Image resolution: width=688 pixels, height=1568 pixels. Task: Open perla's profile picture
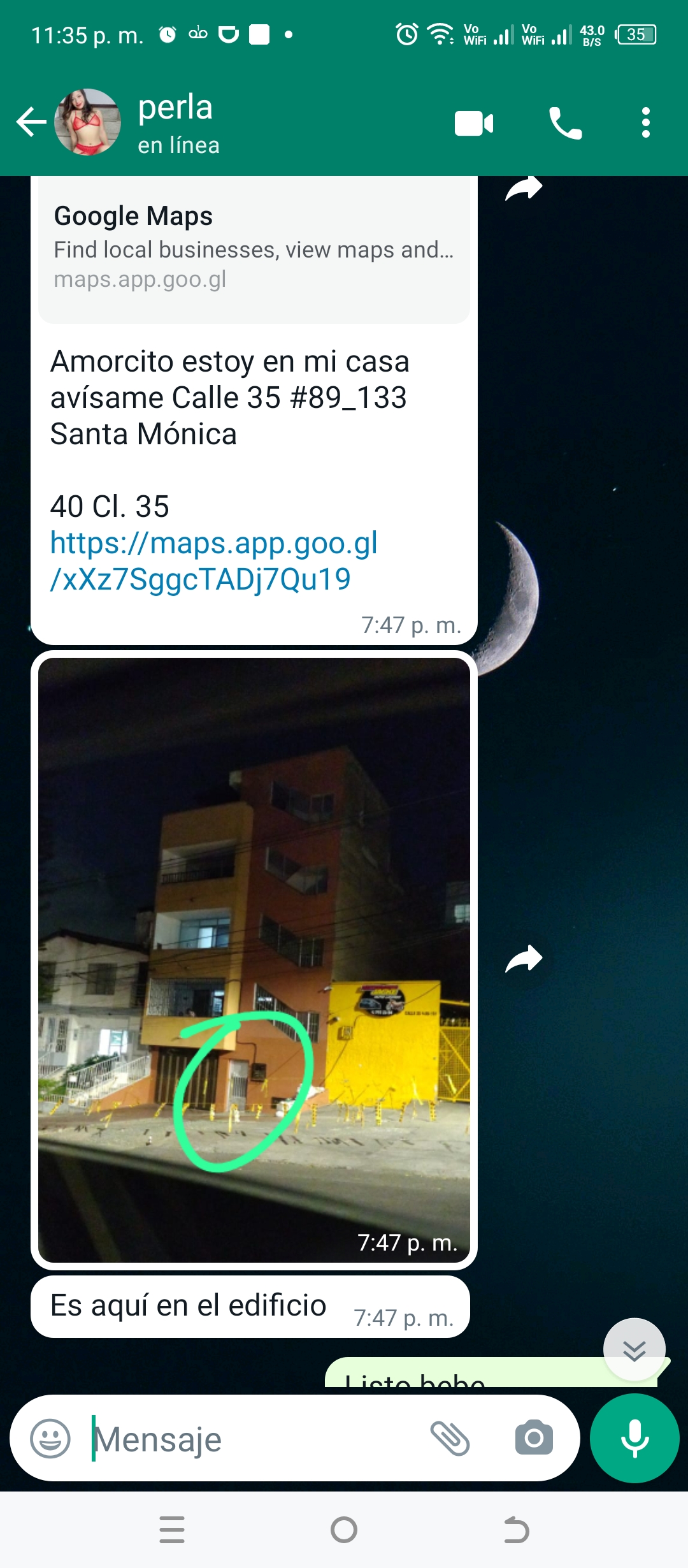[88, 122]
